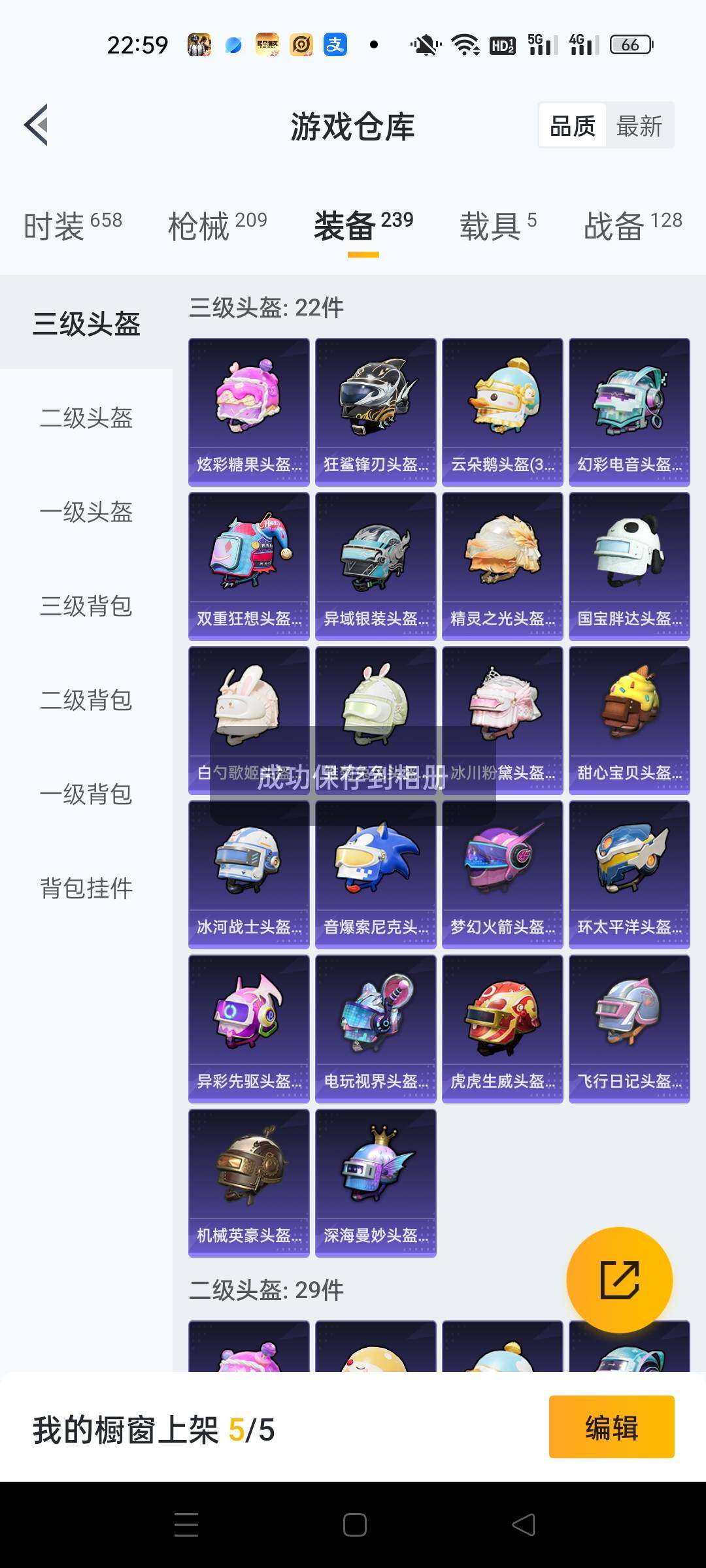706x1568 pixels.
Task: Open the 深海曼妙头盔 item
Action: pos(375,1183)
